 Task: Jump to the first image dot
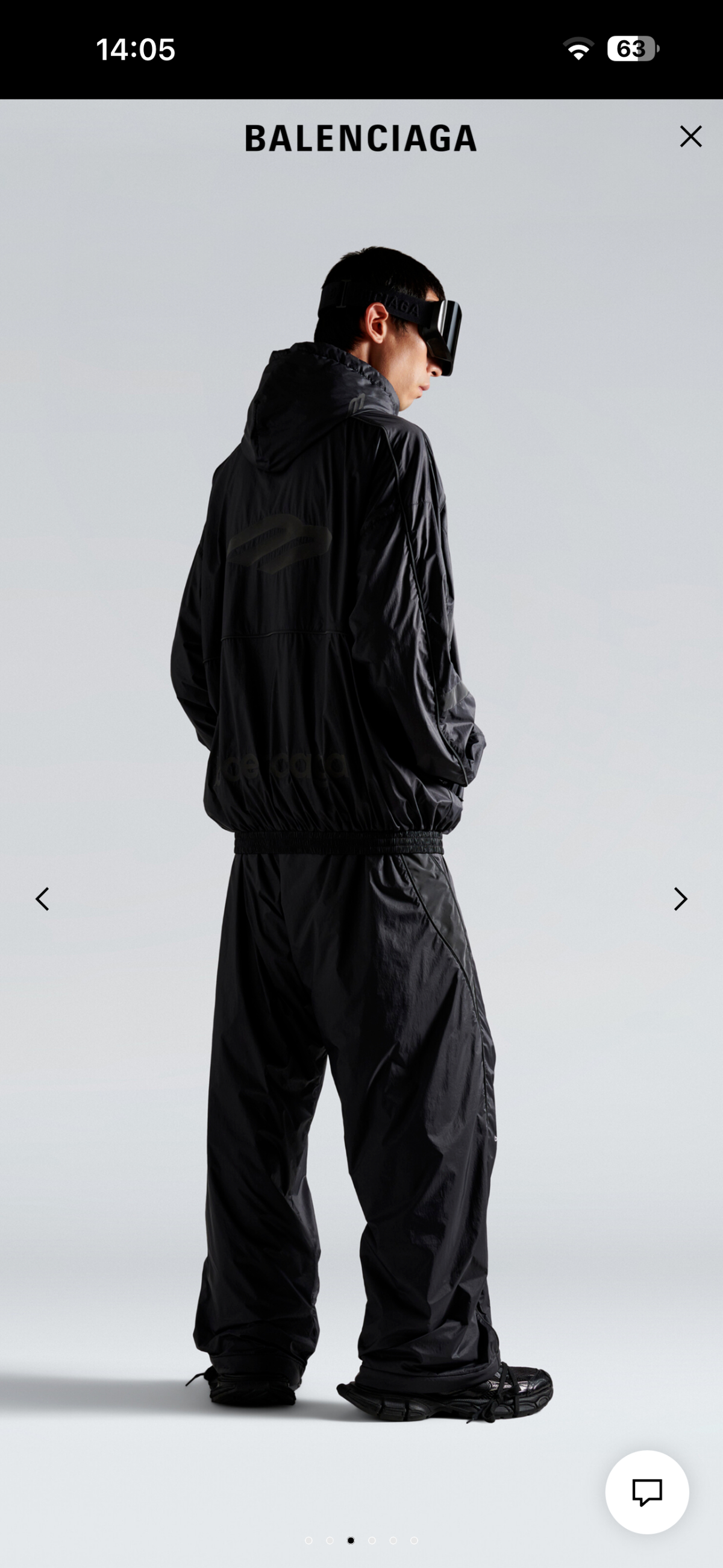(308, 1540)
